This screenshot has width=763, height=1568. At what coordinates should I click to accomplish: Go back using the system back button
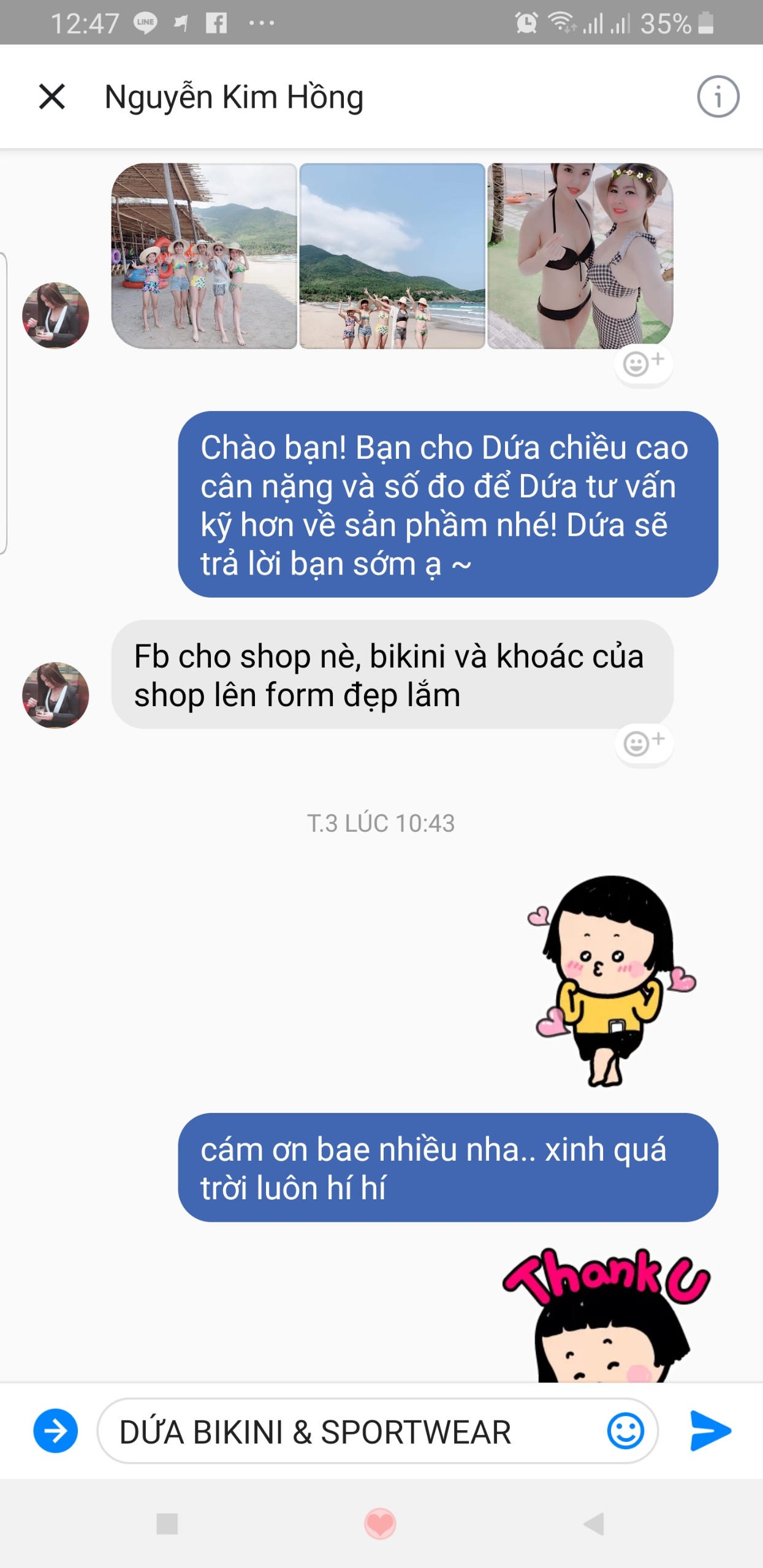(593, 1523)
